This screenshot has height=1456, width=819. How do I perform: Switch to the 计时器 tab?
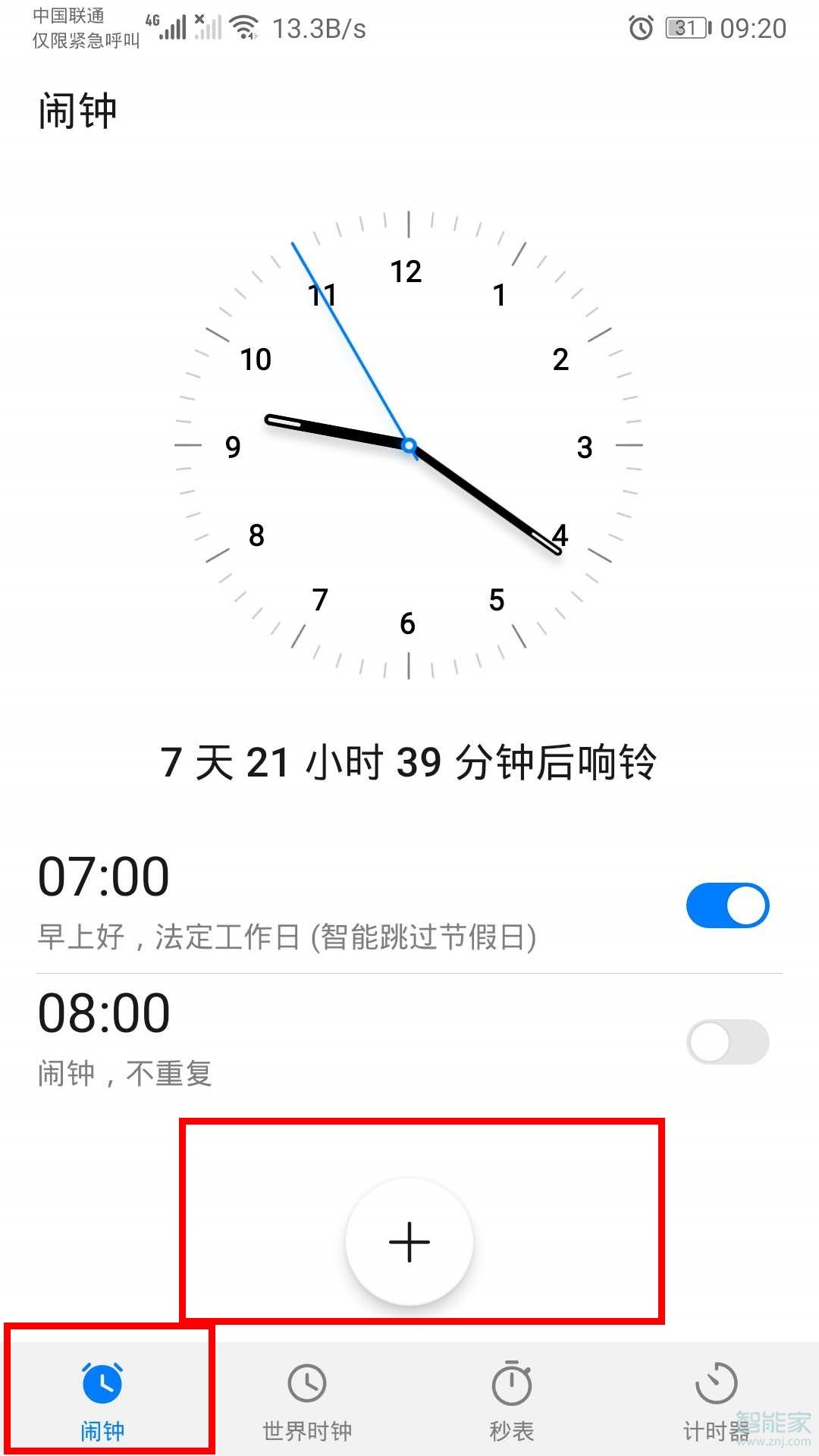[716, 1399]
